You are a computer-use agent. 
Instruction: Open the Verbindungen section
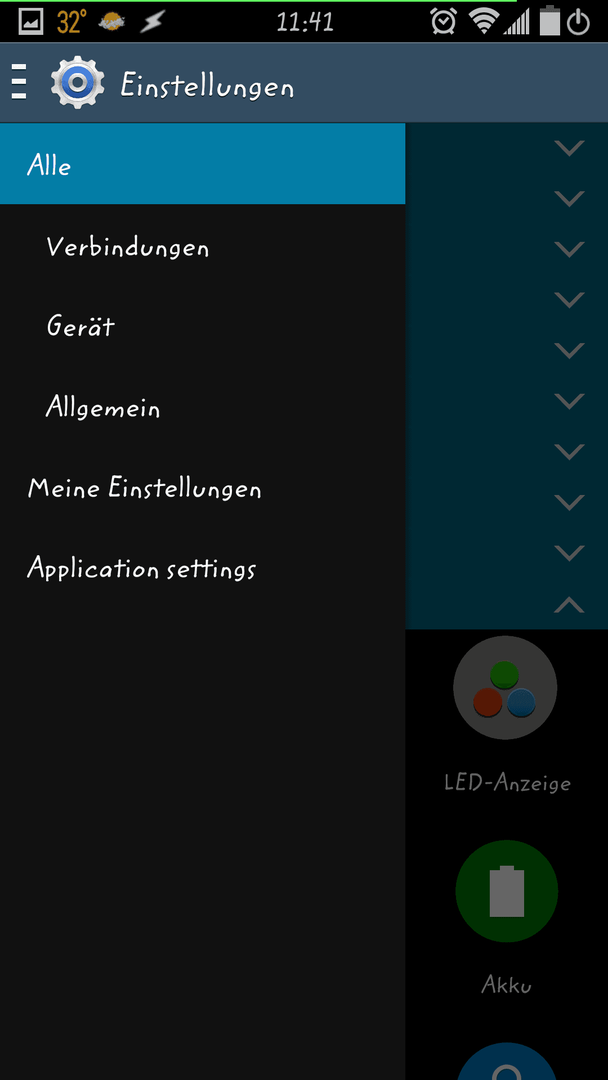tap(202, 247)
